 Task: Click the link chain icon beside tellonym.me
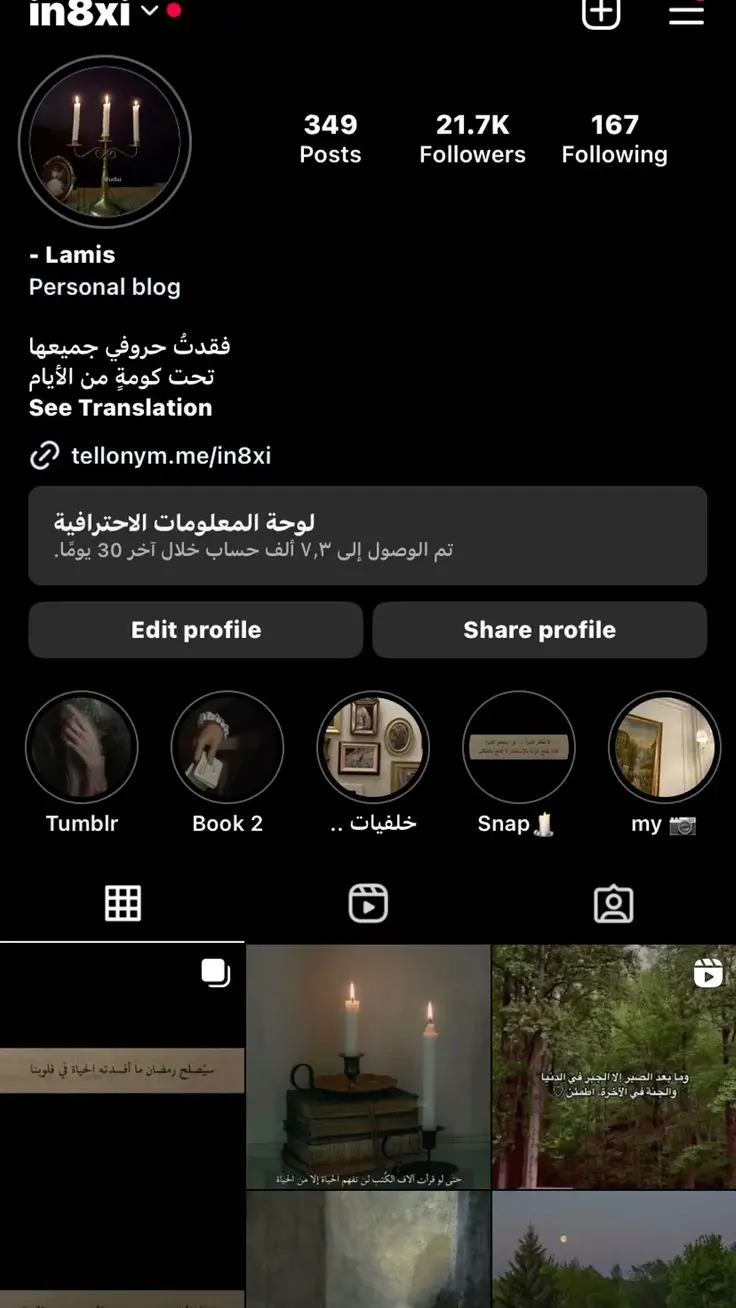(44, 456)
